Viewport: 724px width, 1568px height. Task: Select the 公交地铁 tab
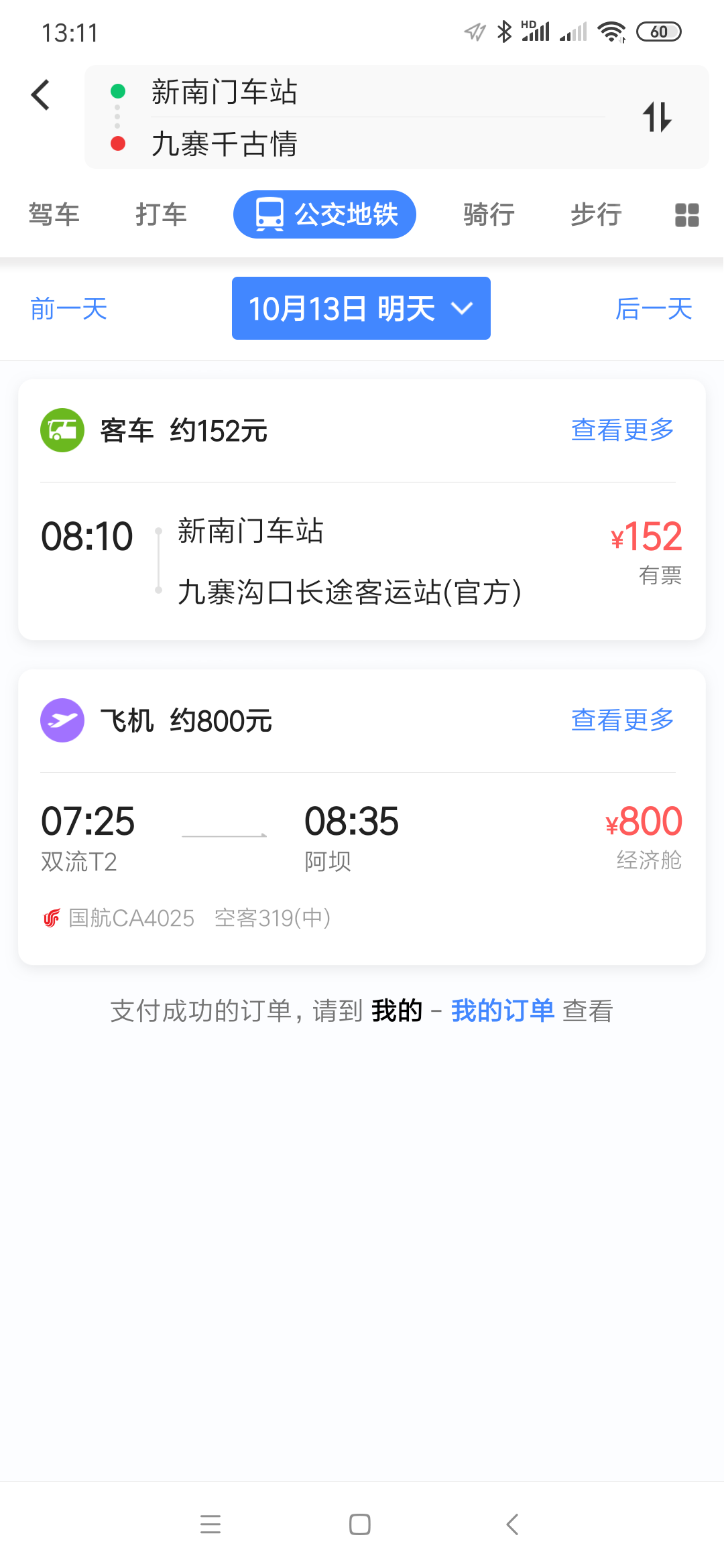(324, 214)
